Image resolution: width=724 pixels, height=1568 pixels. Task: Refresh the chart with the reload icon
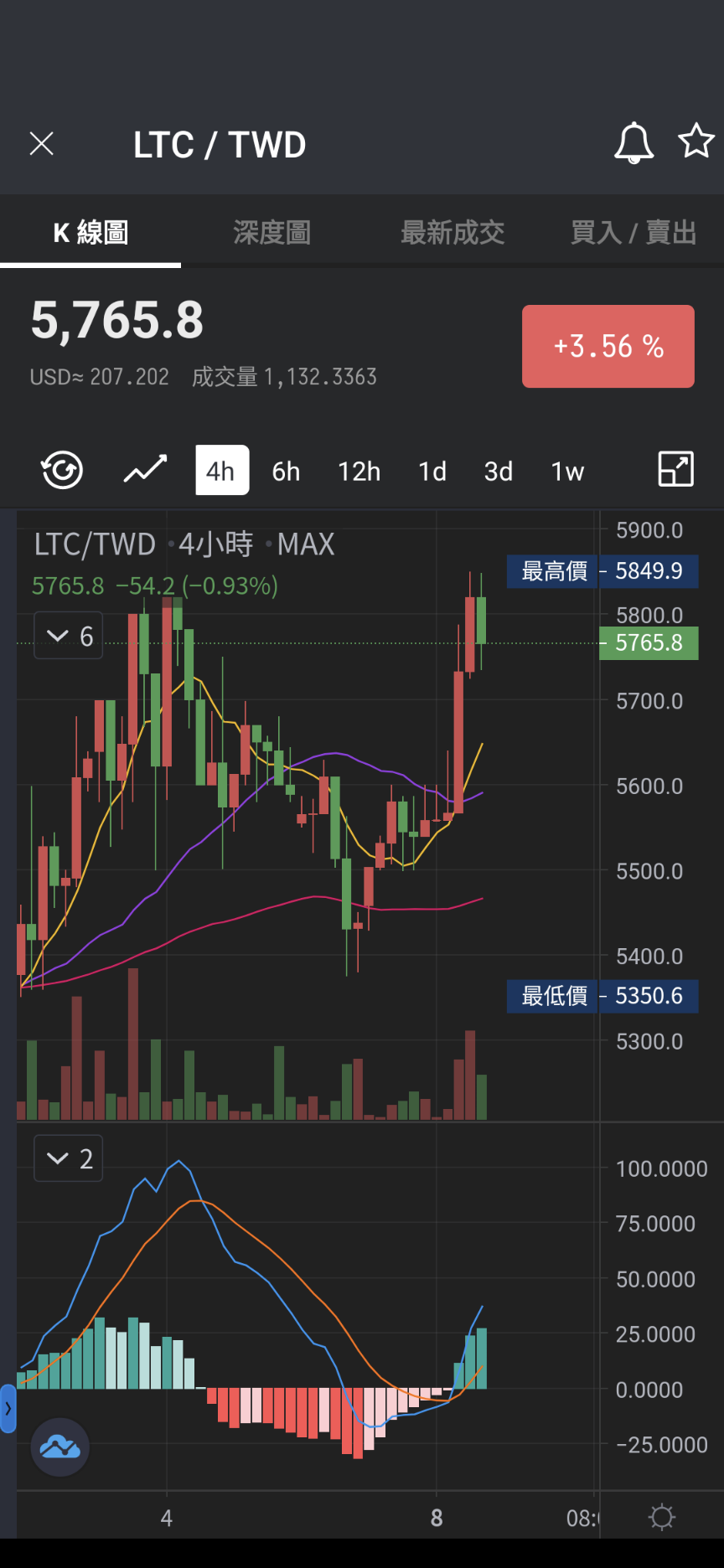click(62, 469)
